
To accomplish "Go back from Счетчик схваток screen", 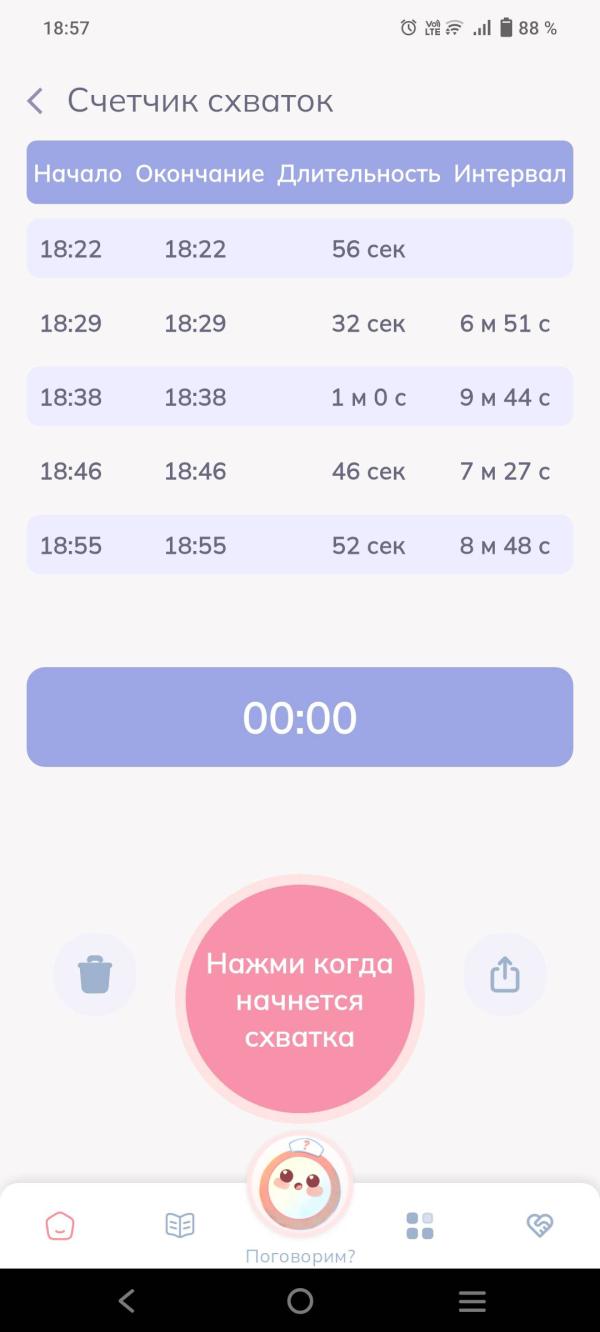I will [35, 101].
